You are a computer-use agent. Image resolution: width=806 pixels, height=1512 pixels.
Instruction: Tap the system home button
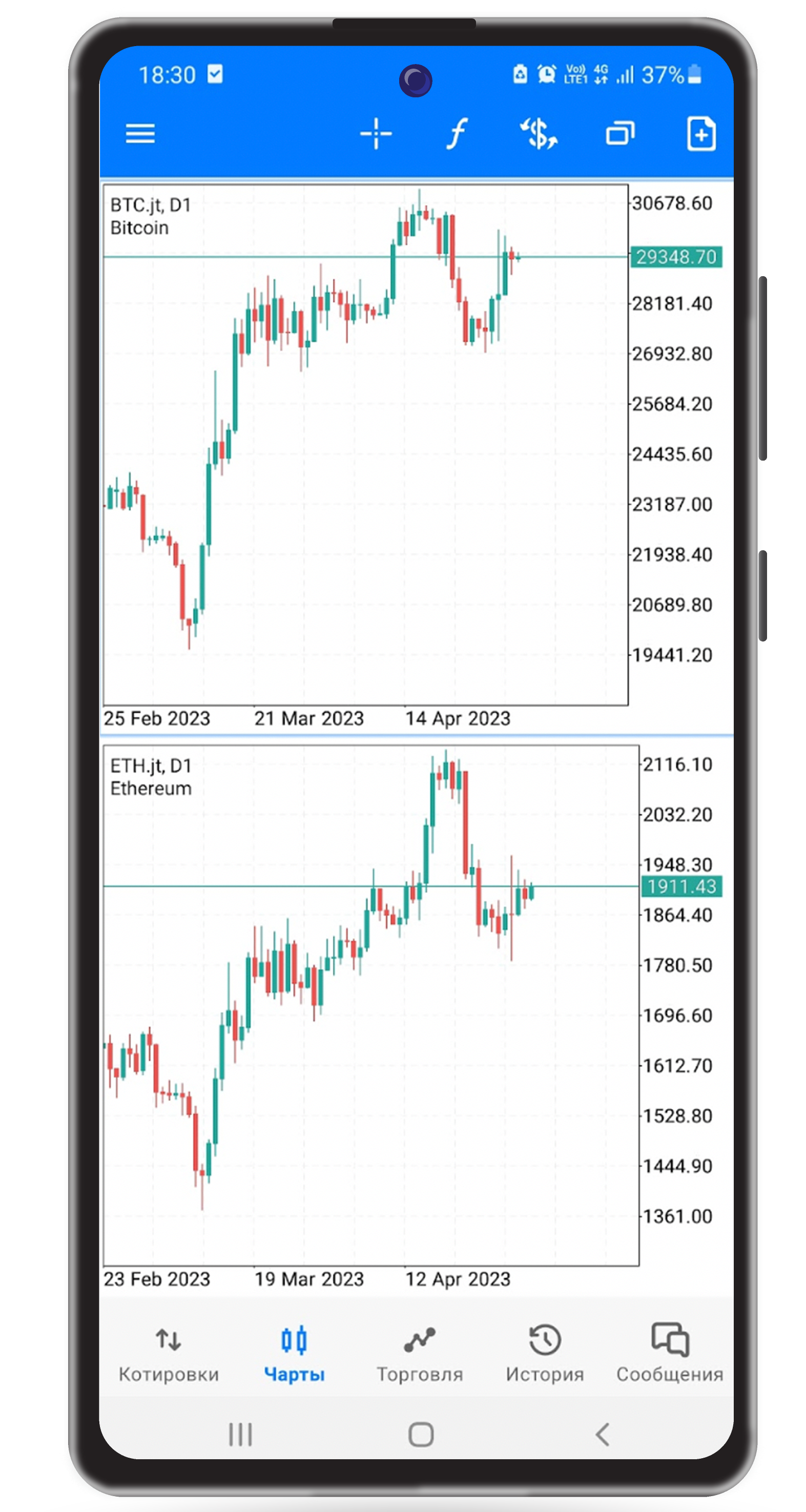pyautogui.click(x=421, y=1434)
